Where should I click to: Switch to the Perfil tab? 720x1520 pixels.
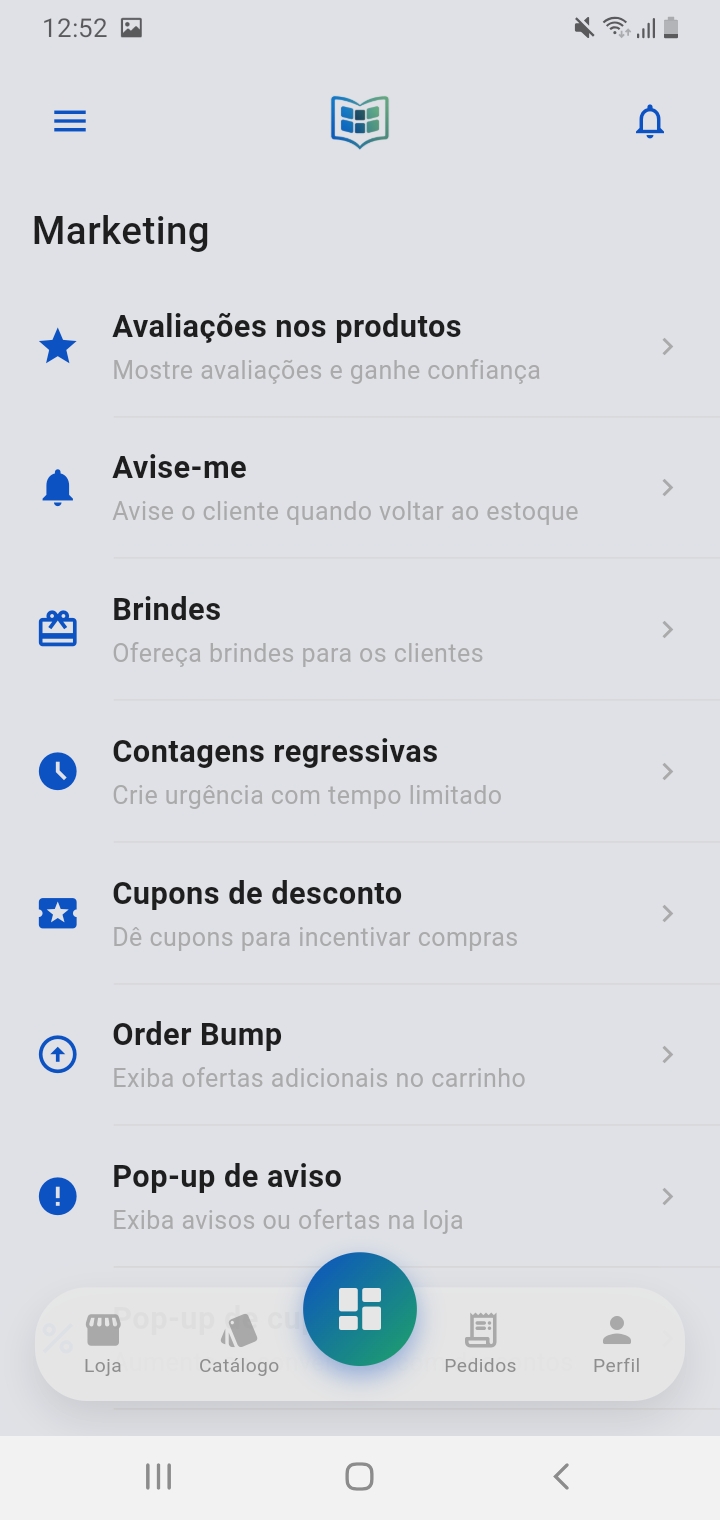(x=617, y=1344)
